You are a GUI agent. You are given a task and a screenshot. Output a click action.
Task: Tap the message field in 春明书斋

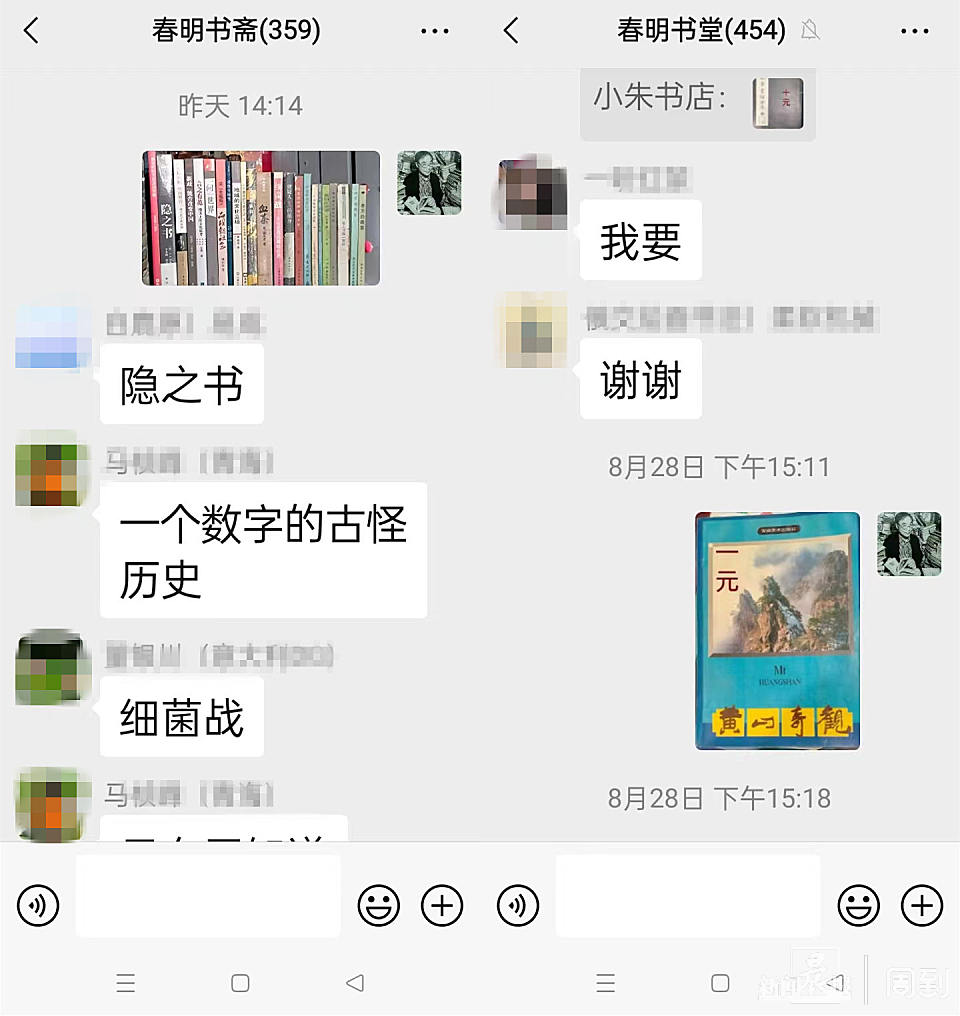[x=208, y=896]
